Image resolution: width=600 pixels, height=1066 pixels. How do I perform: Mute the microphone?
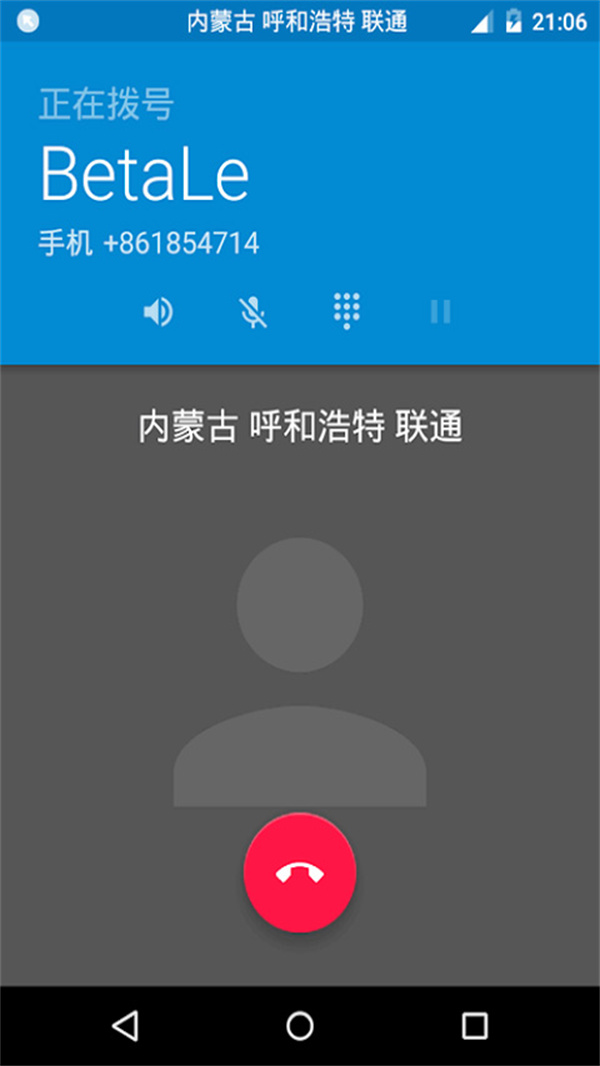coord(253,313)
